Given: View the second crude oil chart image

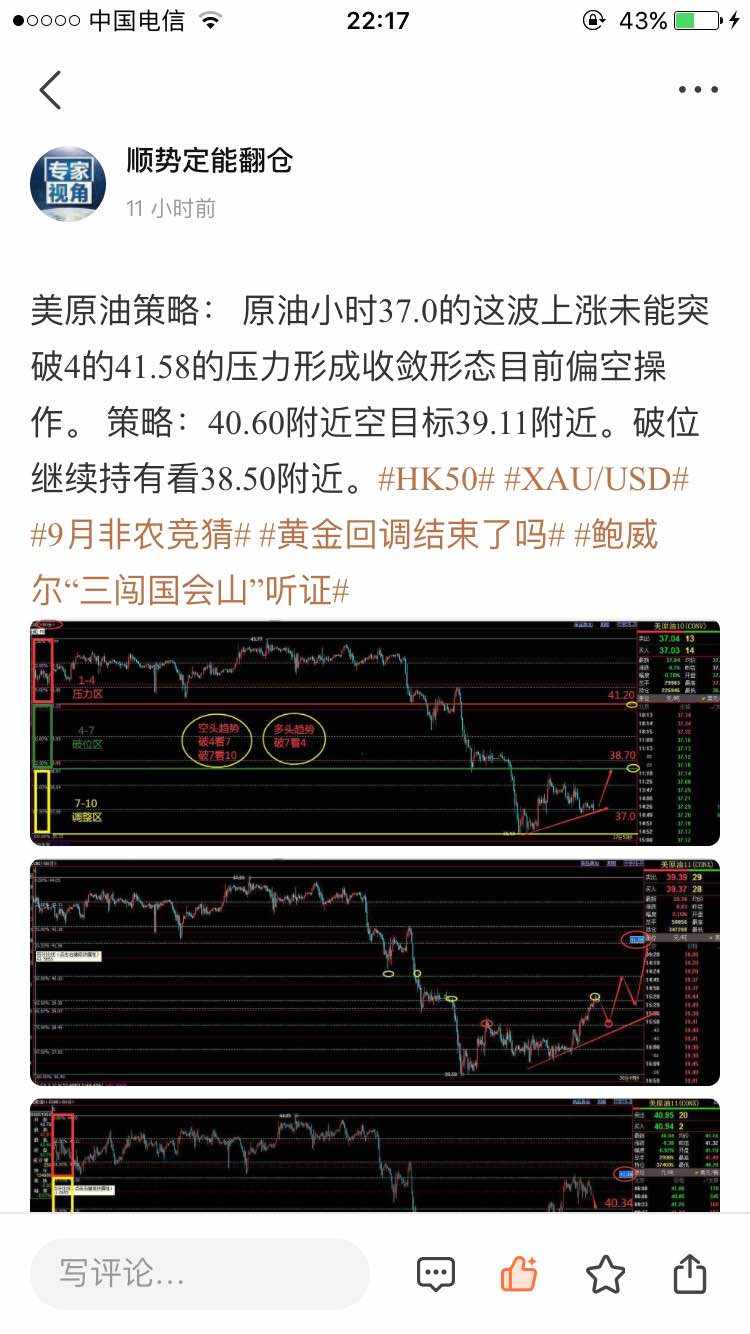Looking at the screenshot, I should pyautogui.click(x=375, y=972).
